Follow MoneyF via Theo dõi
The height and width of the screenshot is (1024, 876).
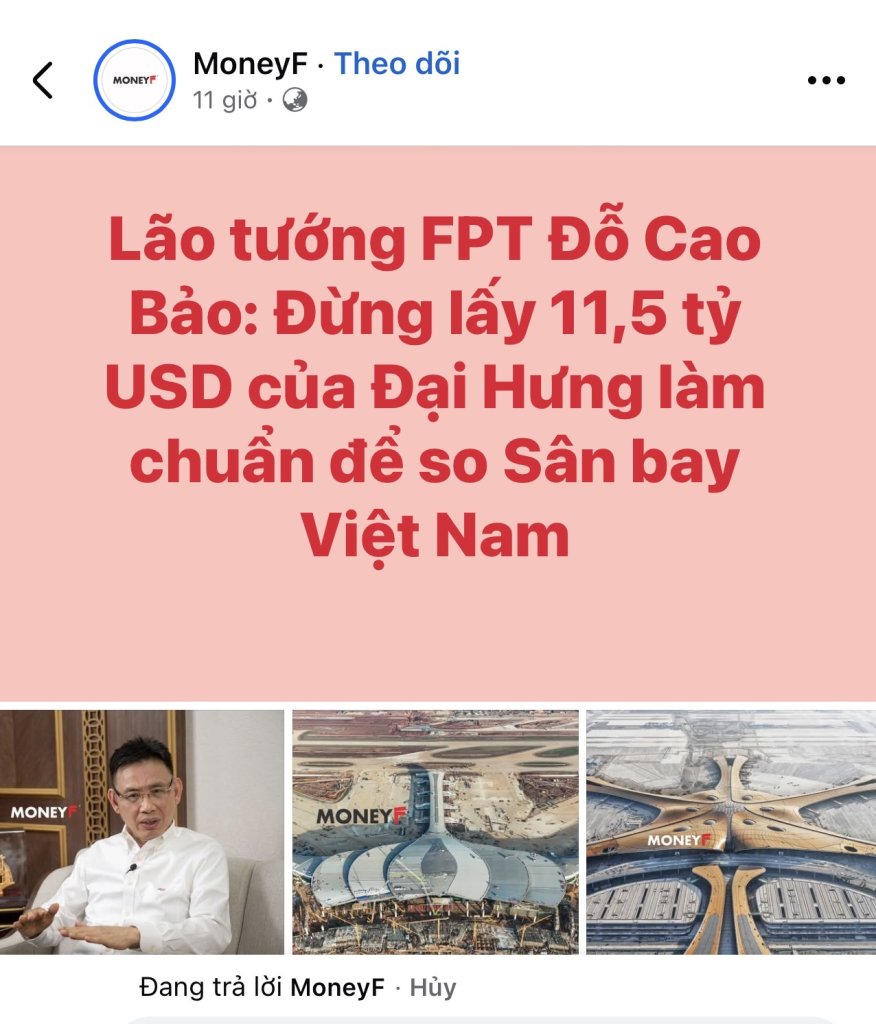397,64
